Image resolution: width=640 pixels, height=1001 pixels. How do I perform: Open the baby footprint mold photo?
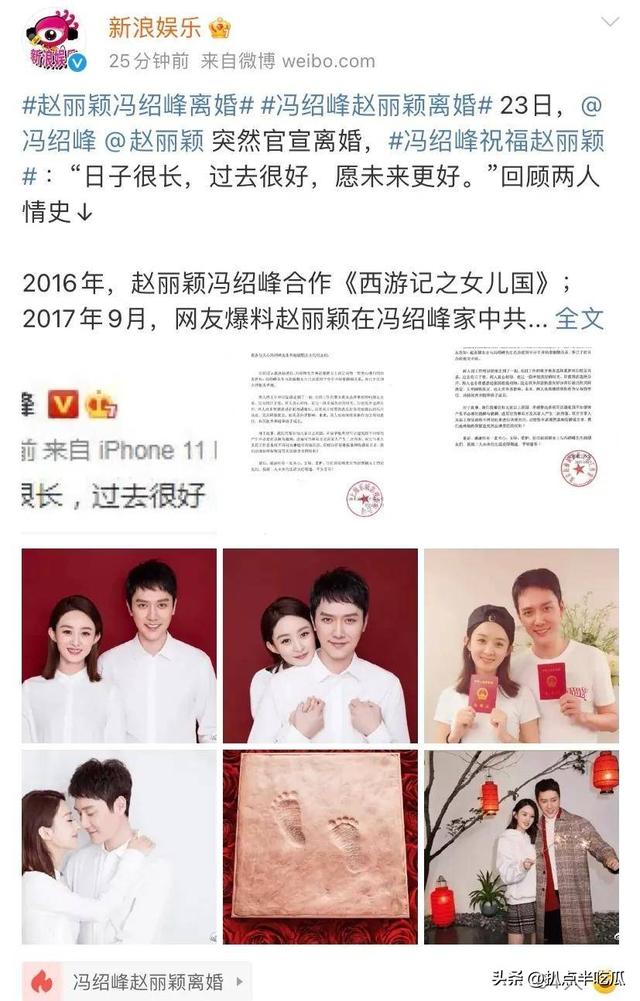(320, 847)
